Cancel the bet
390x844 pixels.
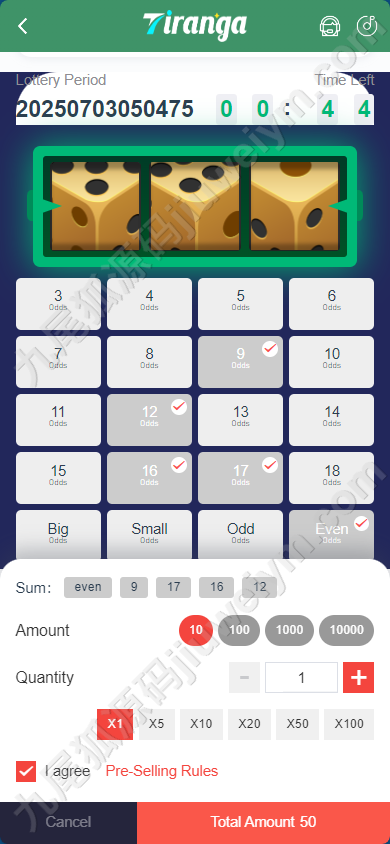coord(68,822)
